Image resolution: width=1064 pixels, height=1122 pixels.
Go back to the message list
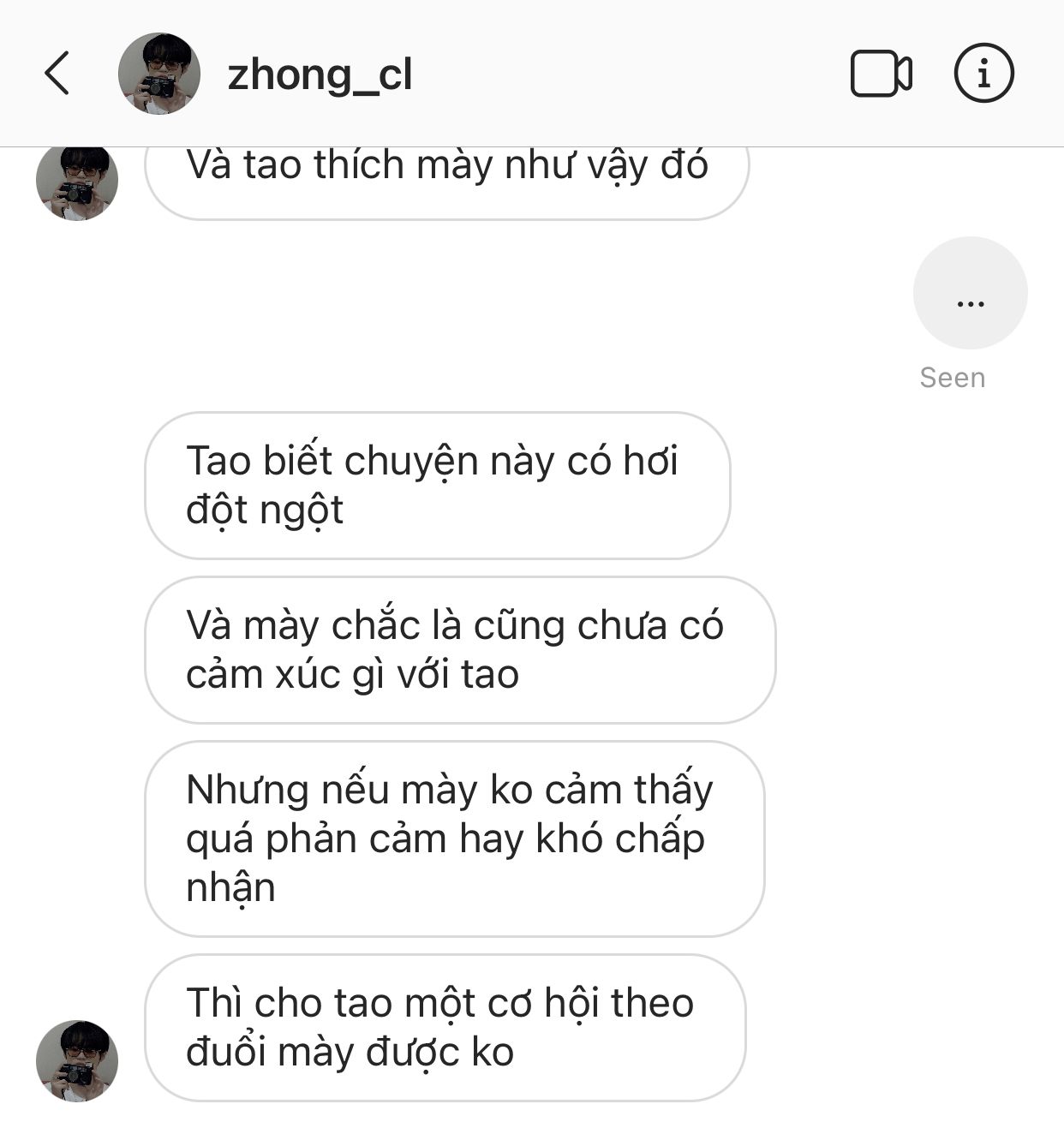57,73
